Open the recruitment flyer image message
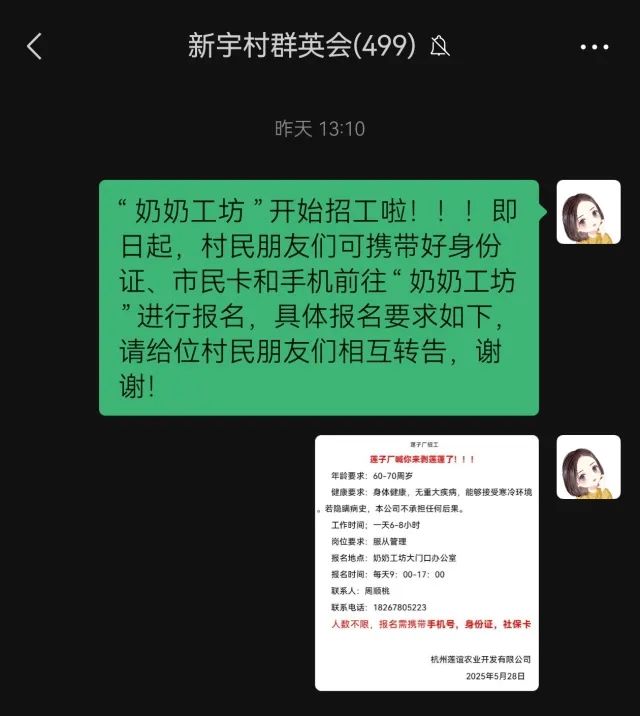Viewport: 640px width, 716px height. [427, 563]
